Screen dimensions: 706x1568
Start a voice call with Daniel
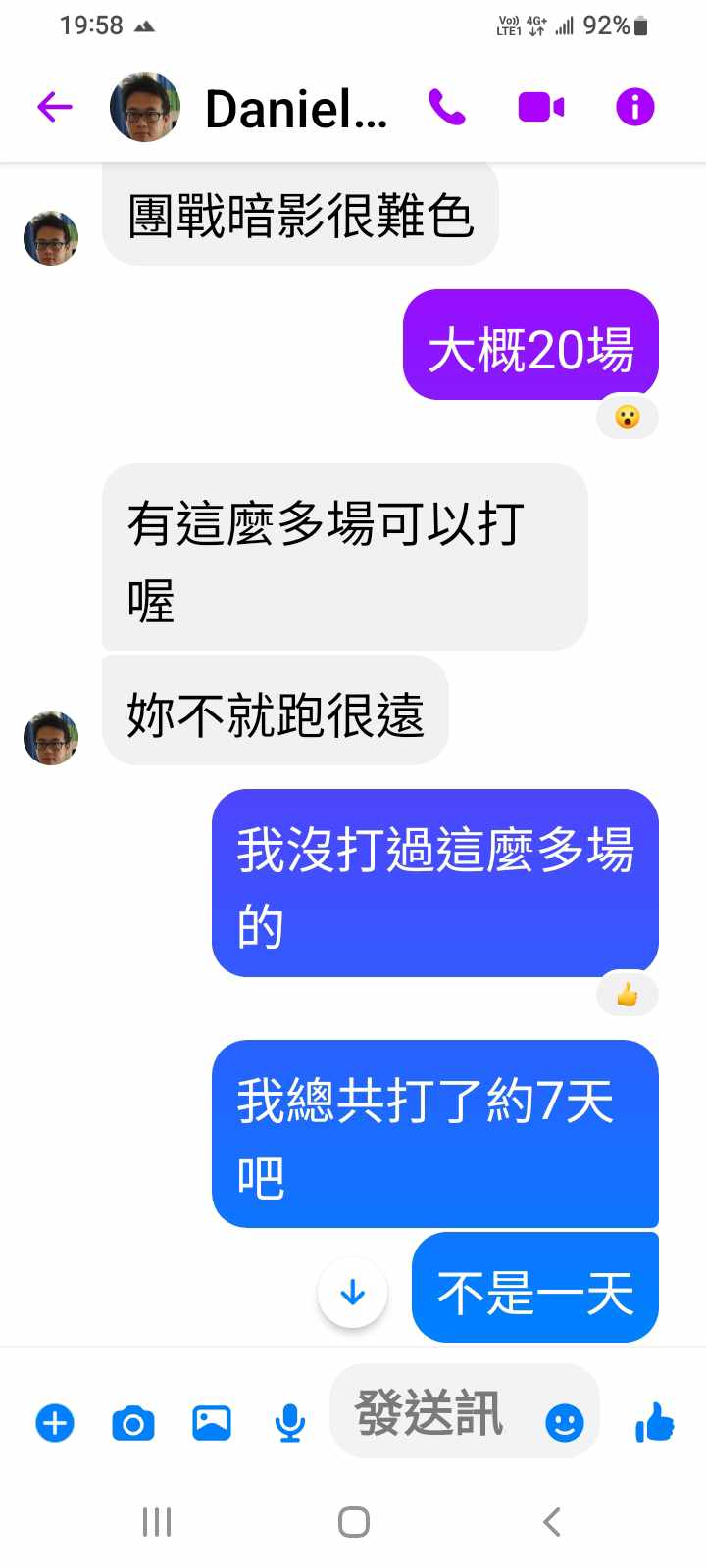click(x=447, y=107)
